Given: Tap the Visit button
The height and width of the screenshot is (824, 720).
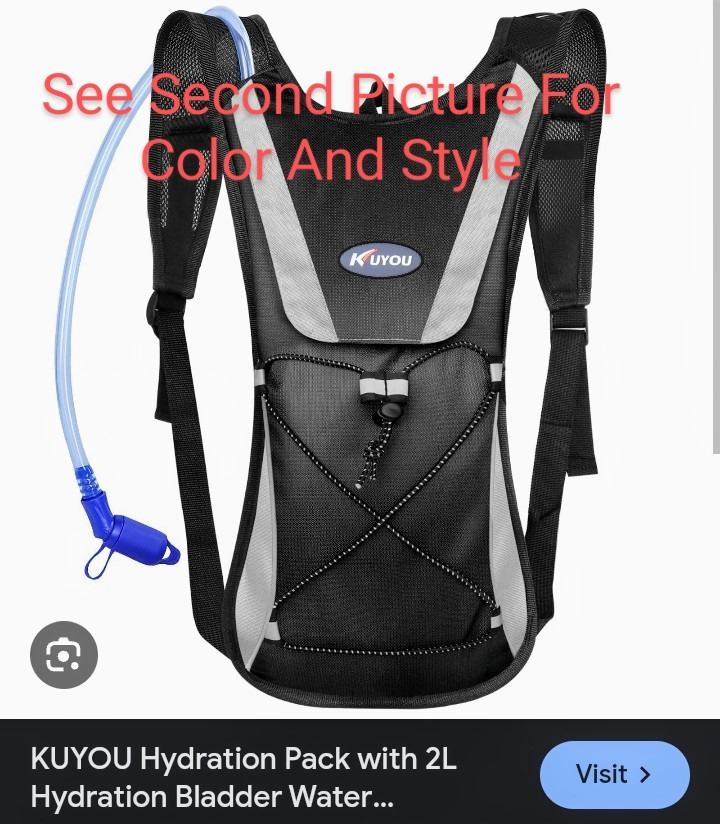Looking at the screenshot, I should tap(614, 774).
